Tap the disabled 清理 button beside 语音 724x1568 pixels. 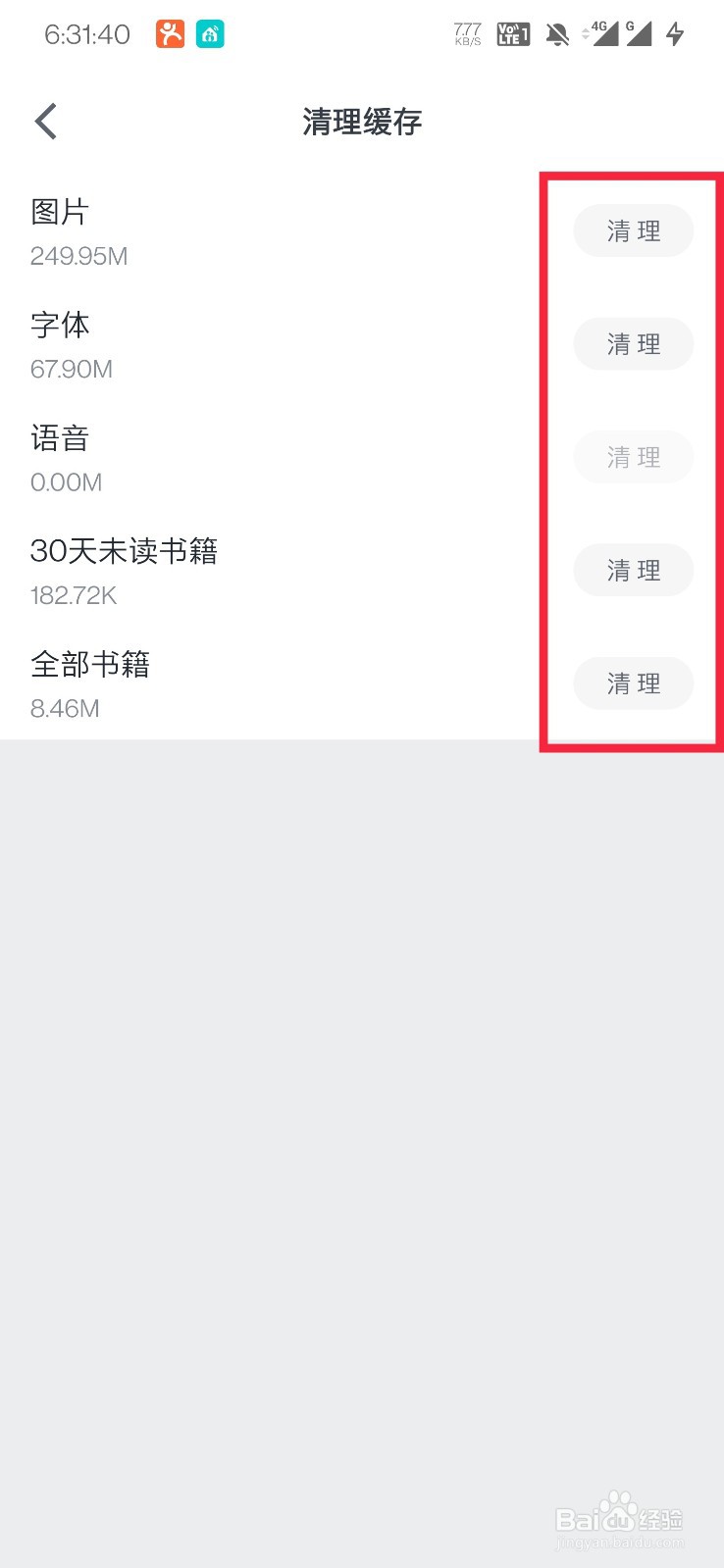(x=633, y=457)
